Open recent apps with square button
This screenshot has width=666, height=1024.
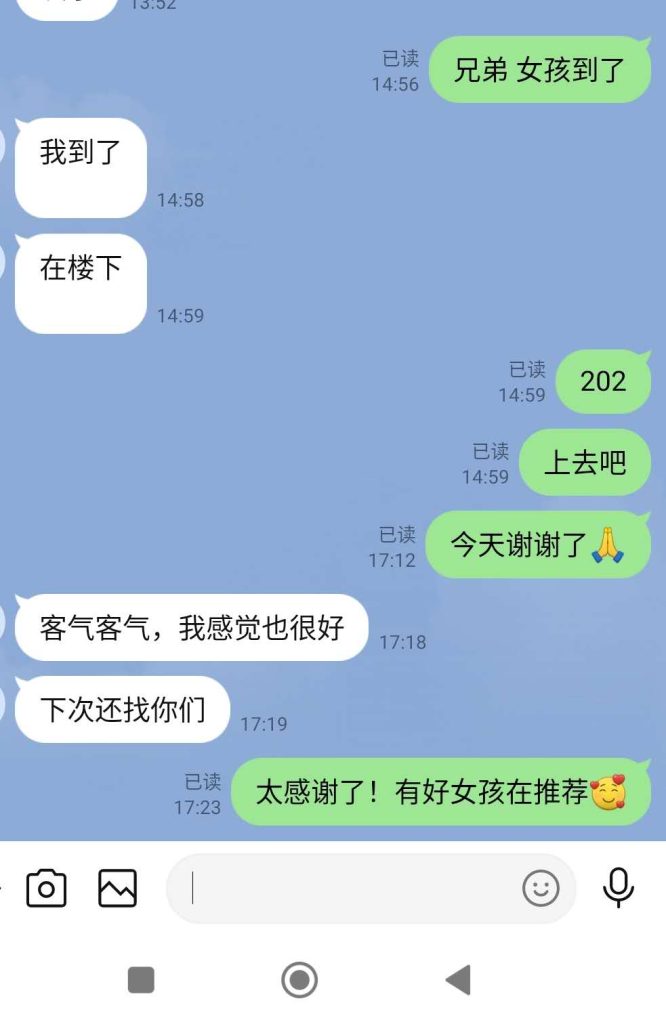(141, 980)
